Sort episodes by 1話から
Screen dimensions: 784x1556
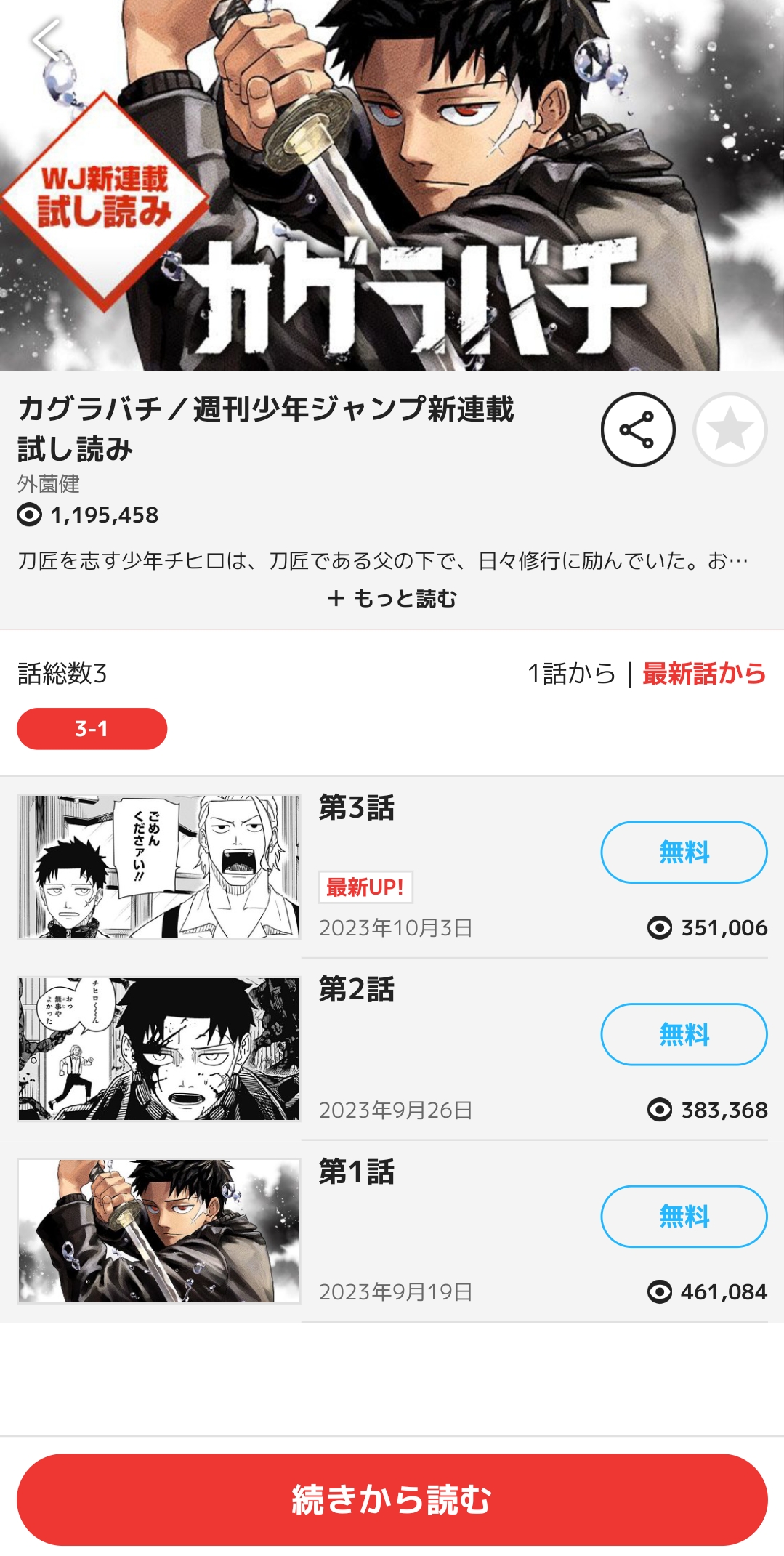click(x=571, y=674)
